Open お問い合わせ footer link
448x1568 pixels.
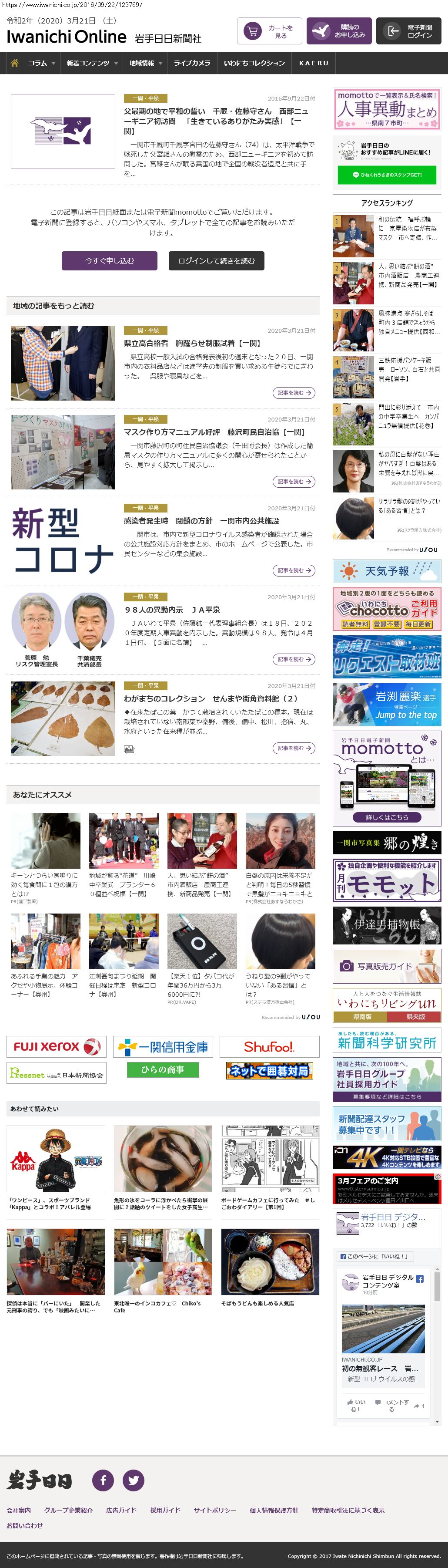pos(25,1525)
